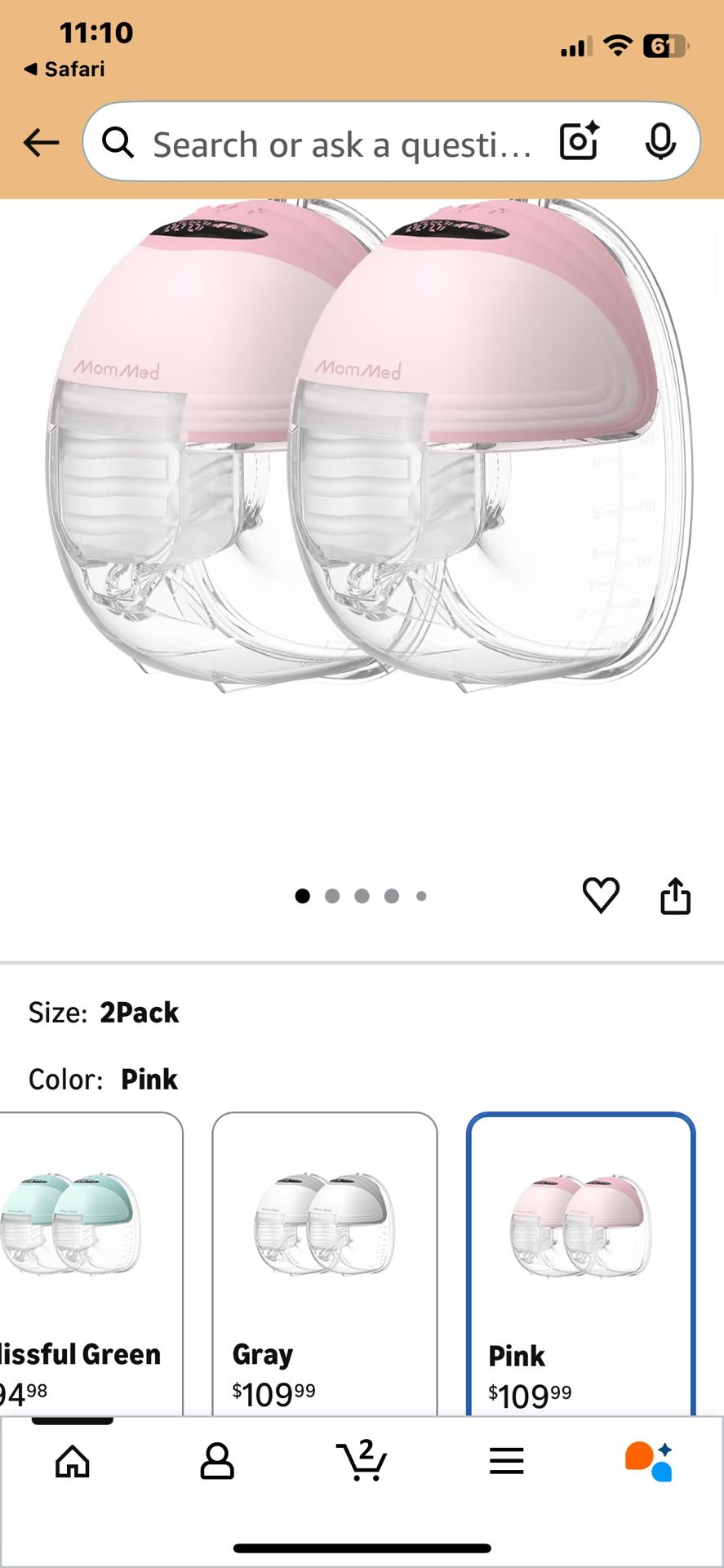Open the hamburger menu tab
Screen dimensions: 724x1568
coord(506,1461)
